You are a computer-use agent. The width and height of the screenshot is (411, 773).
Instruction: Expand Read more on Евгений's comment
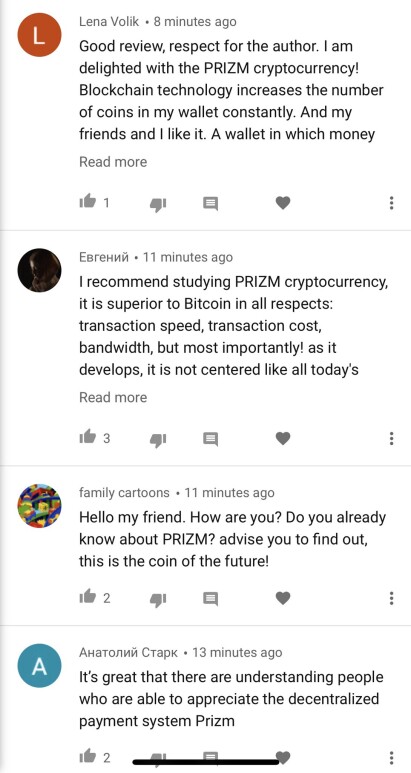[x=113, y=397]
